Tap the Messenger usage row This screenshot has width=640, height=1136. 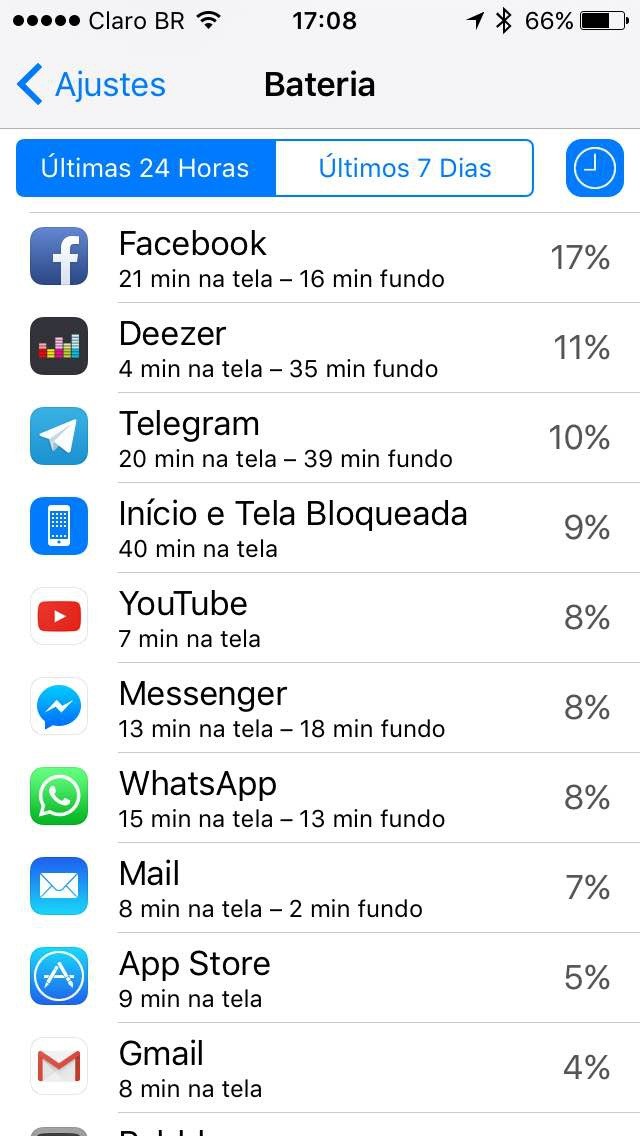[320, 708]
